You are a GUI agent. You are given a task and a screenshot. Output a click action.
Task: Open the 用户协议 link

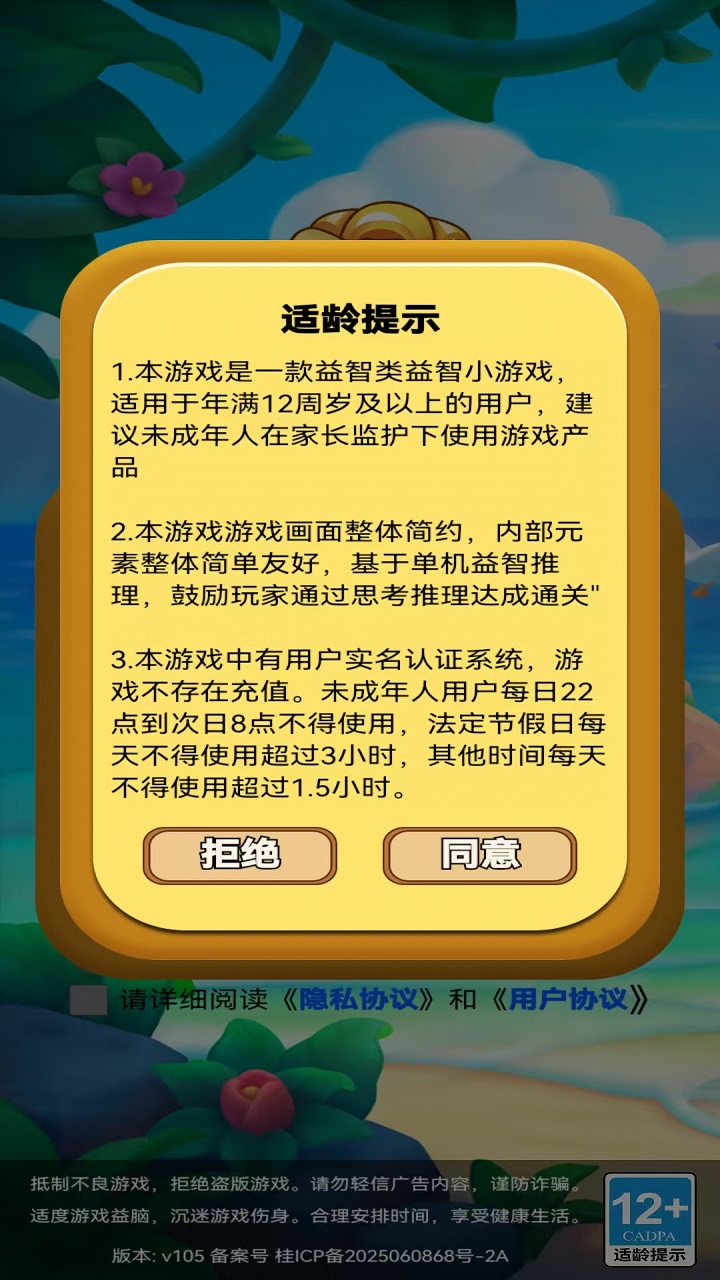[x=568, y=999]
